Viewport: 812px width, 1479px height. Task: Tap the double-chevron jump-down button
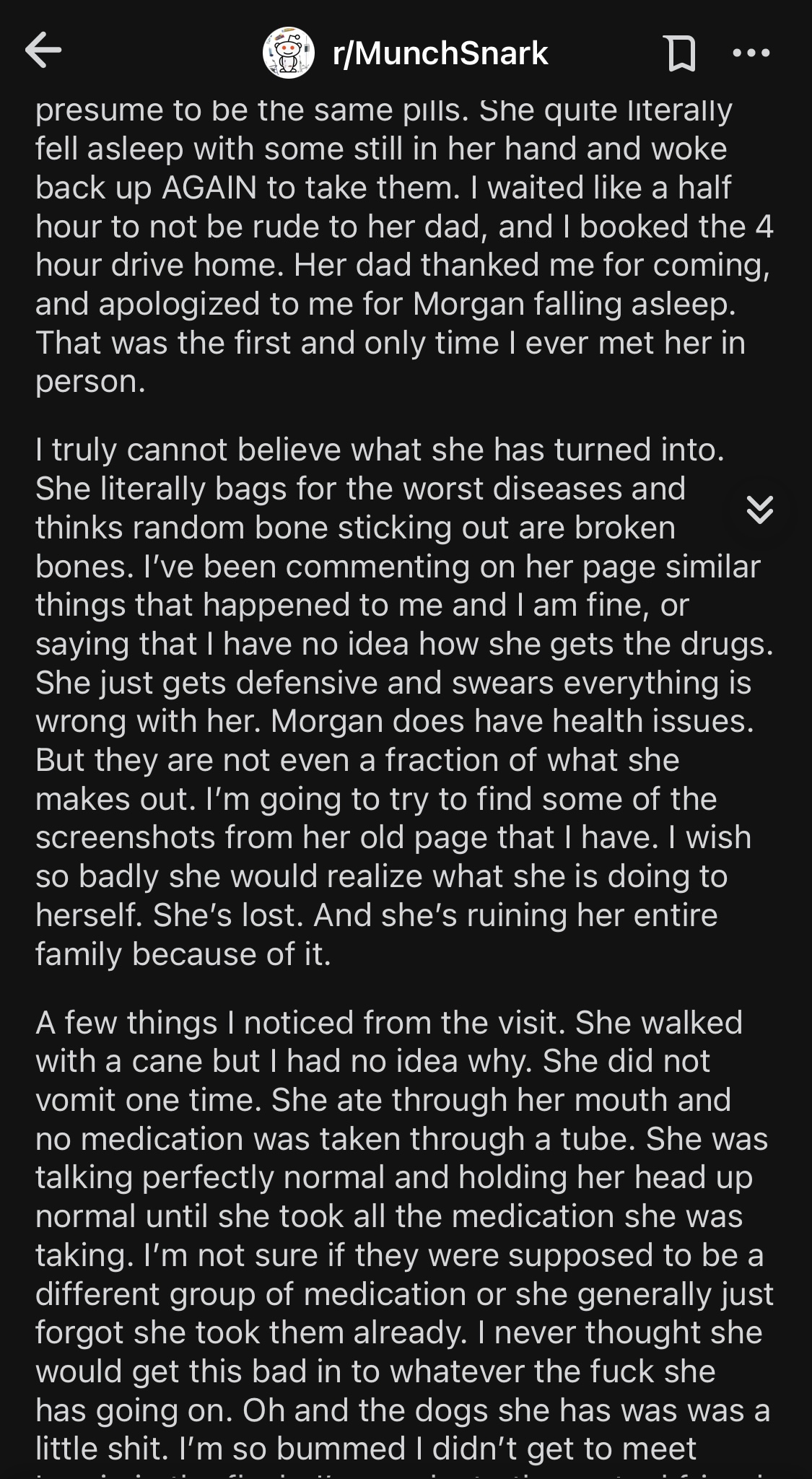pos(759,510)
